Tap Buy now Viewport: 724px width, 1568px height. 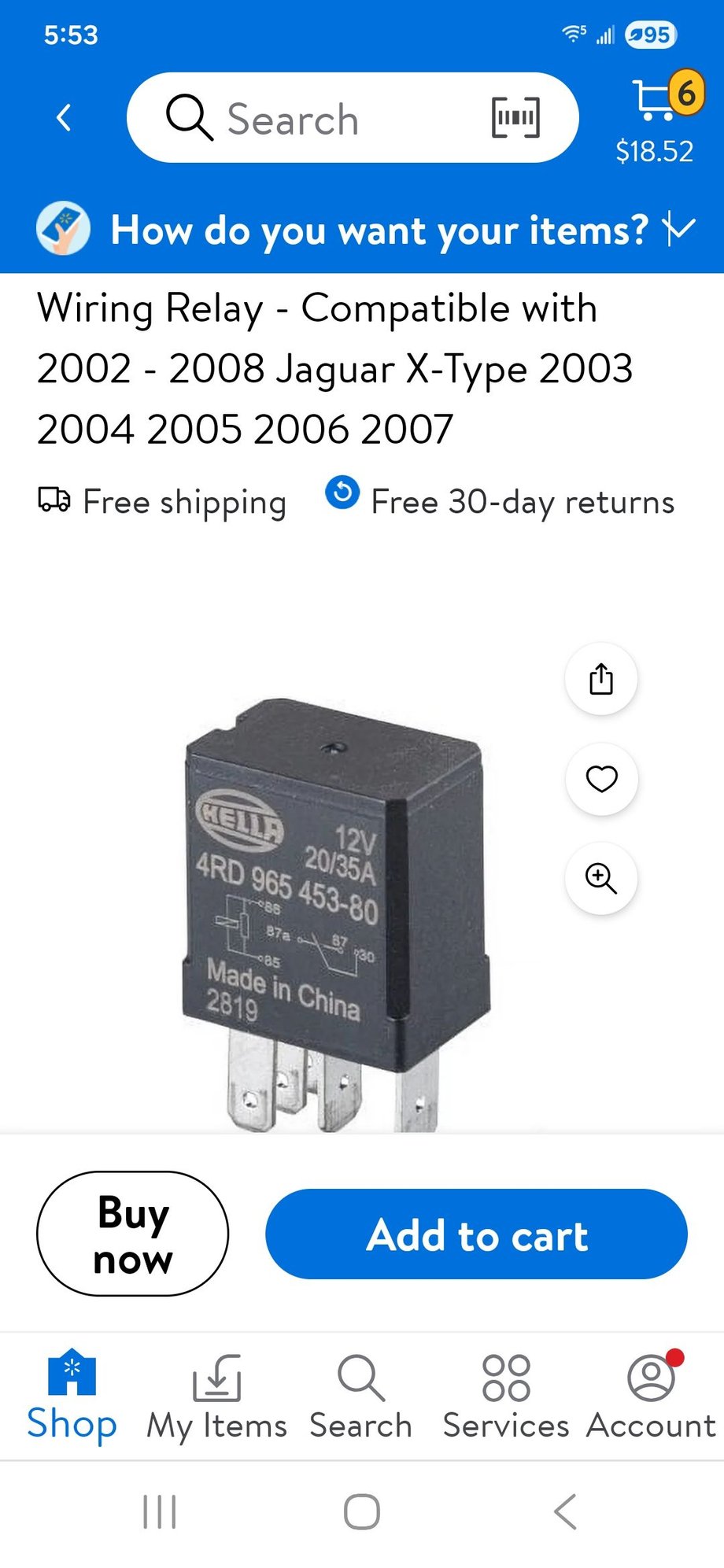click(132, 1234)
